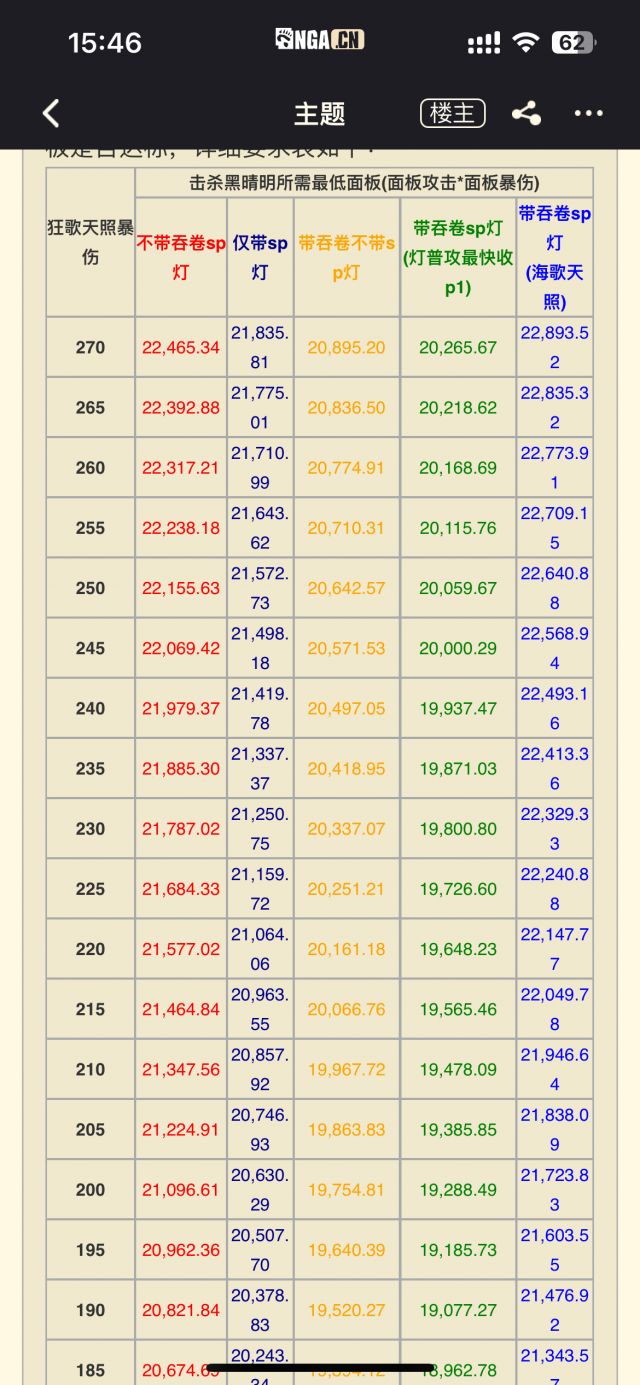Tap the 楼主 button to show only the original poster

[x=453, y=113]
